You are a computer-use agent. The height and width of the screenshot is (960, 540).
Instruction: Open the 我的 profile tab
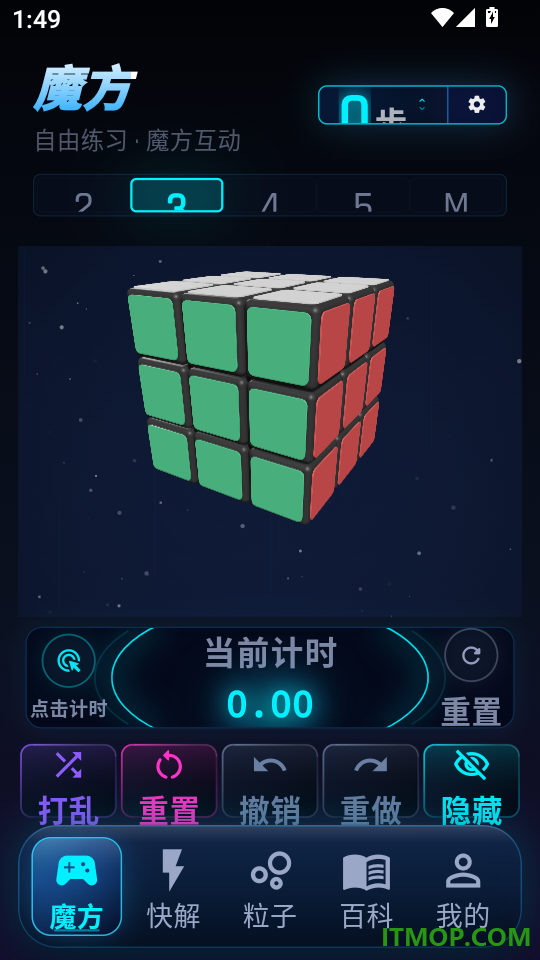[463, 887]
